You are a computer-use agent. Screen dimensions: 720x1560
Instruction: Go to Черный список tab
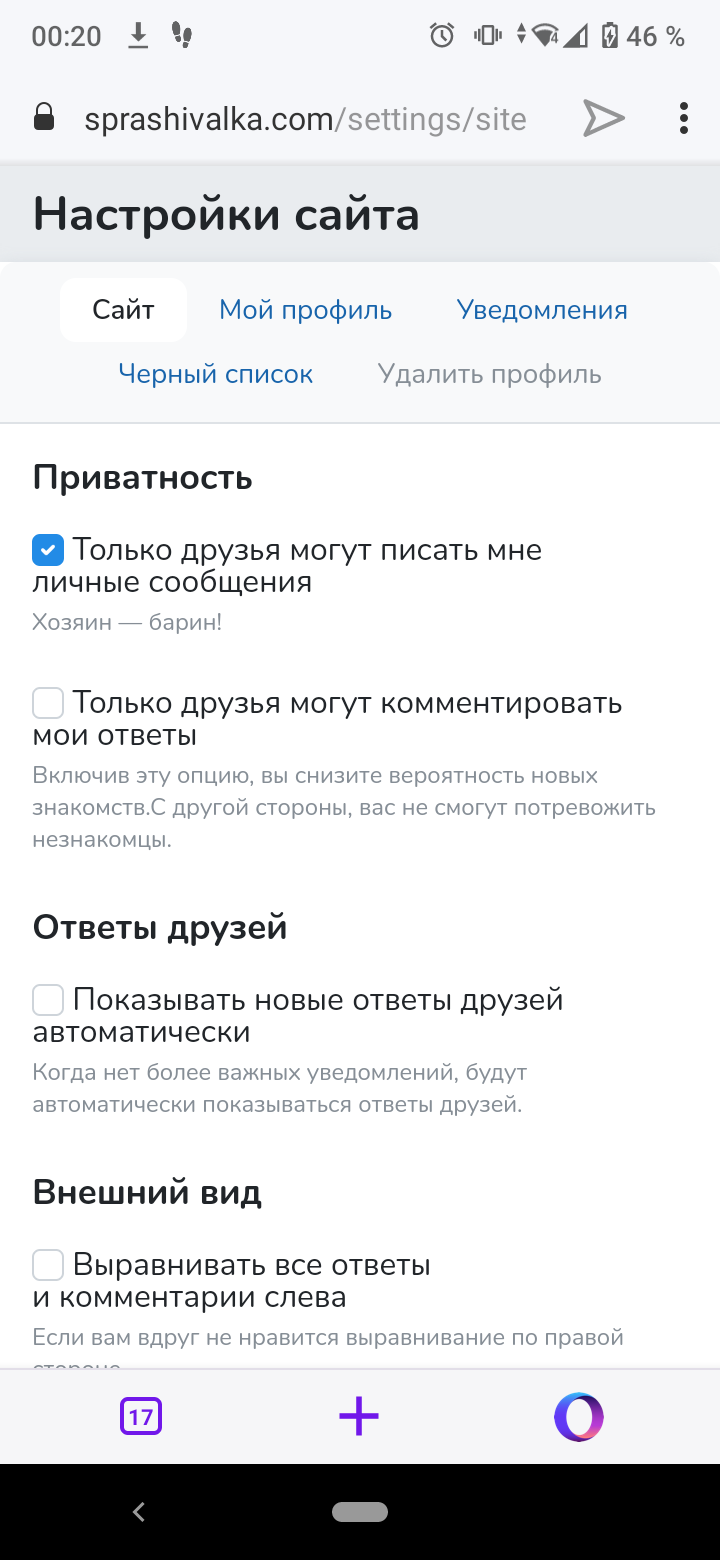coord(216,374)
